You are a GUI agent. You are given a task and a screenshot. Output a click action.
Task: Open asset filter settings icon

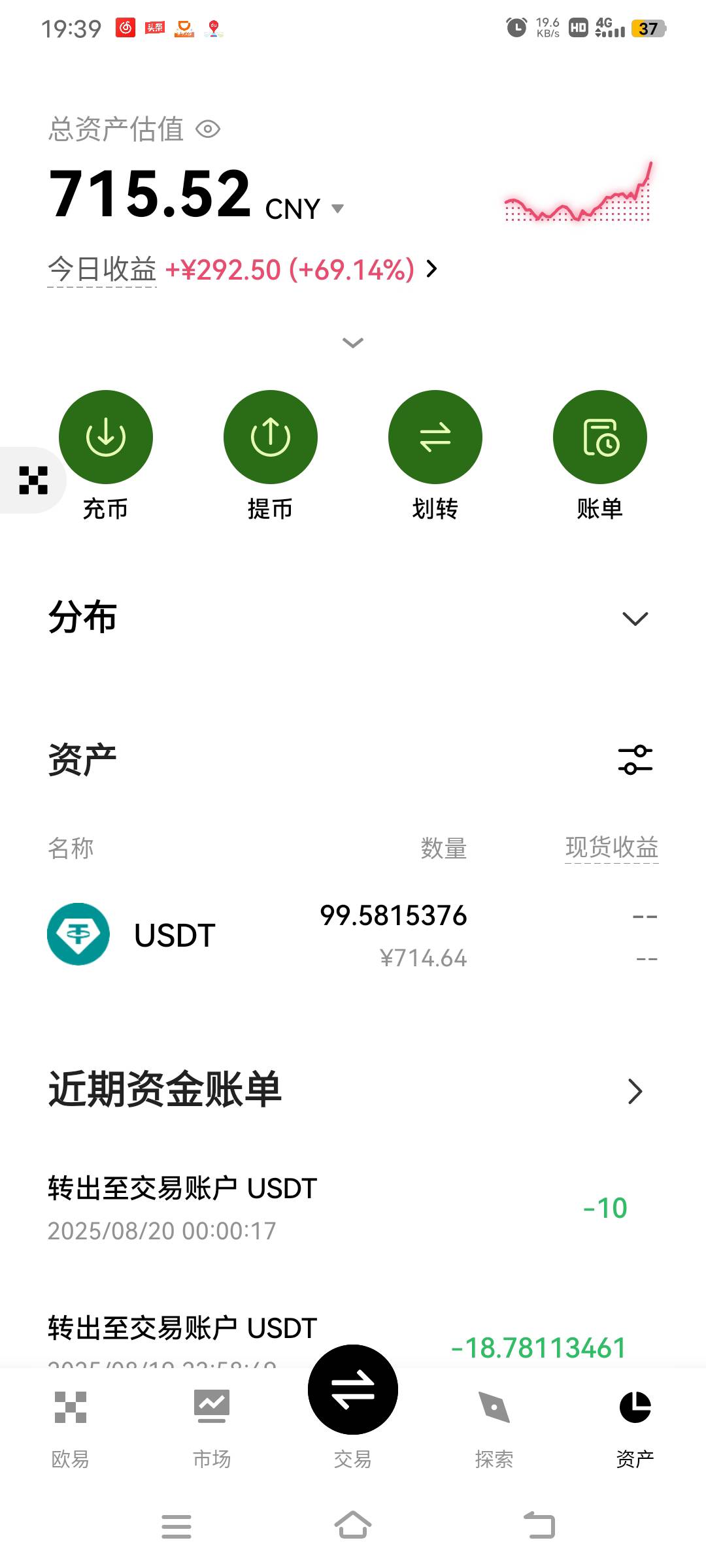635,760
